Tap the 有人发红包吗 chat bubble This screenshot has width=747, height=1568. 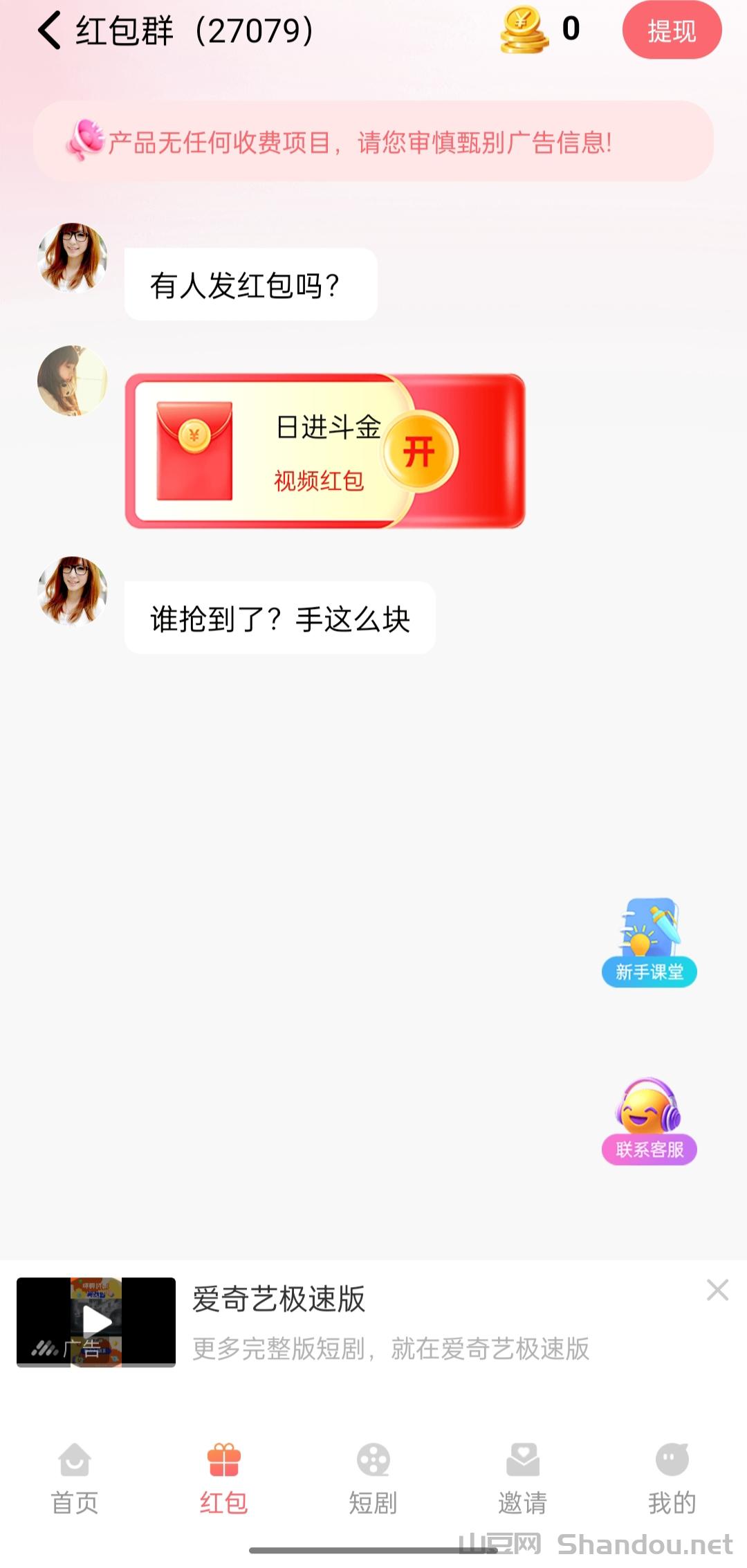[250, 282]
